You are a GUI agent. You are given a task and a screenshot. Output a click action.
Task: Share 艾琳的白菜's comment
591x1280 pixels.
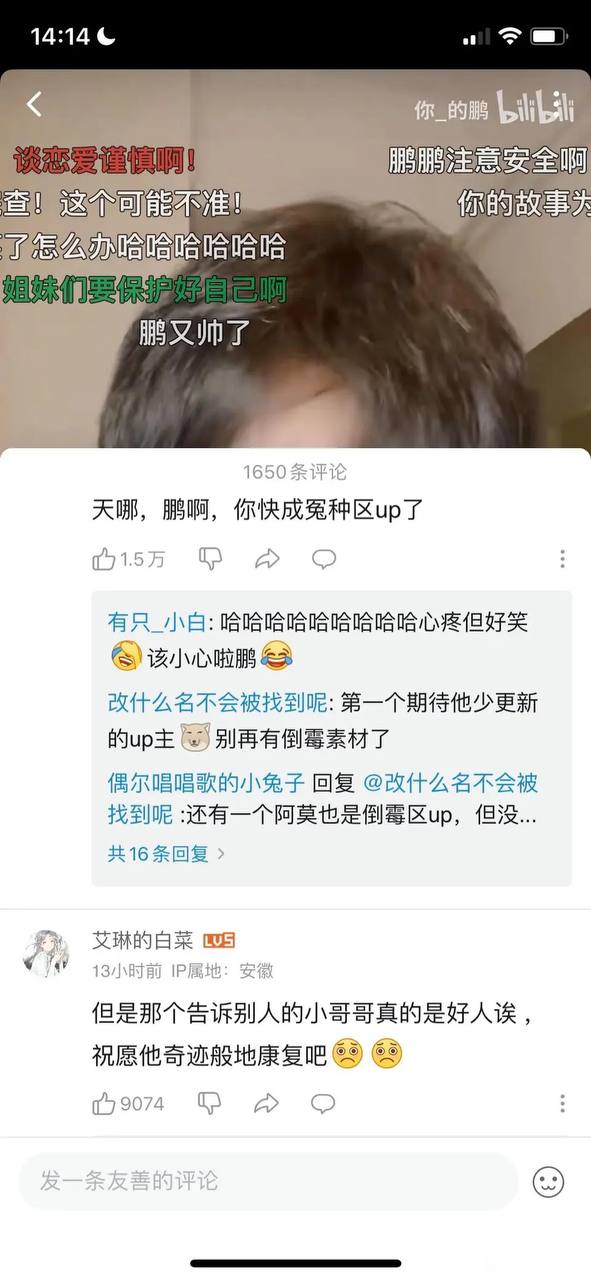(x=267, y=1104)
